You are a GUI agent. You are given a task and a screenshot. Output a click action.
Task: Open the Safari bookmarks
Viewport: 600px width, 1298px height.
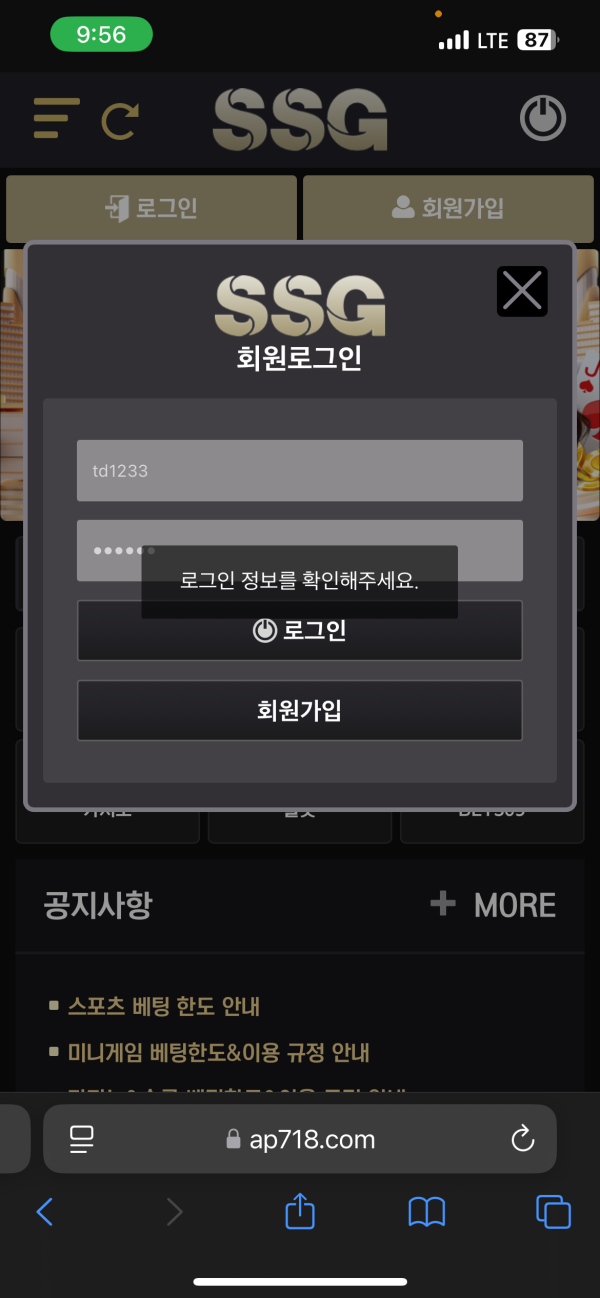pyautogui.click(x=427, y=1212)
